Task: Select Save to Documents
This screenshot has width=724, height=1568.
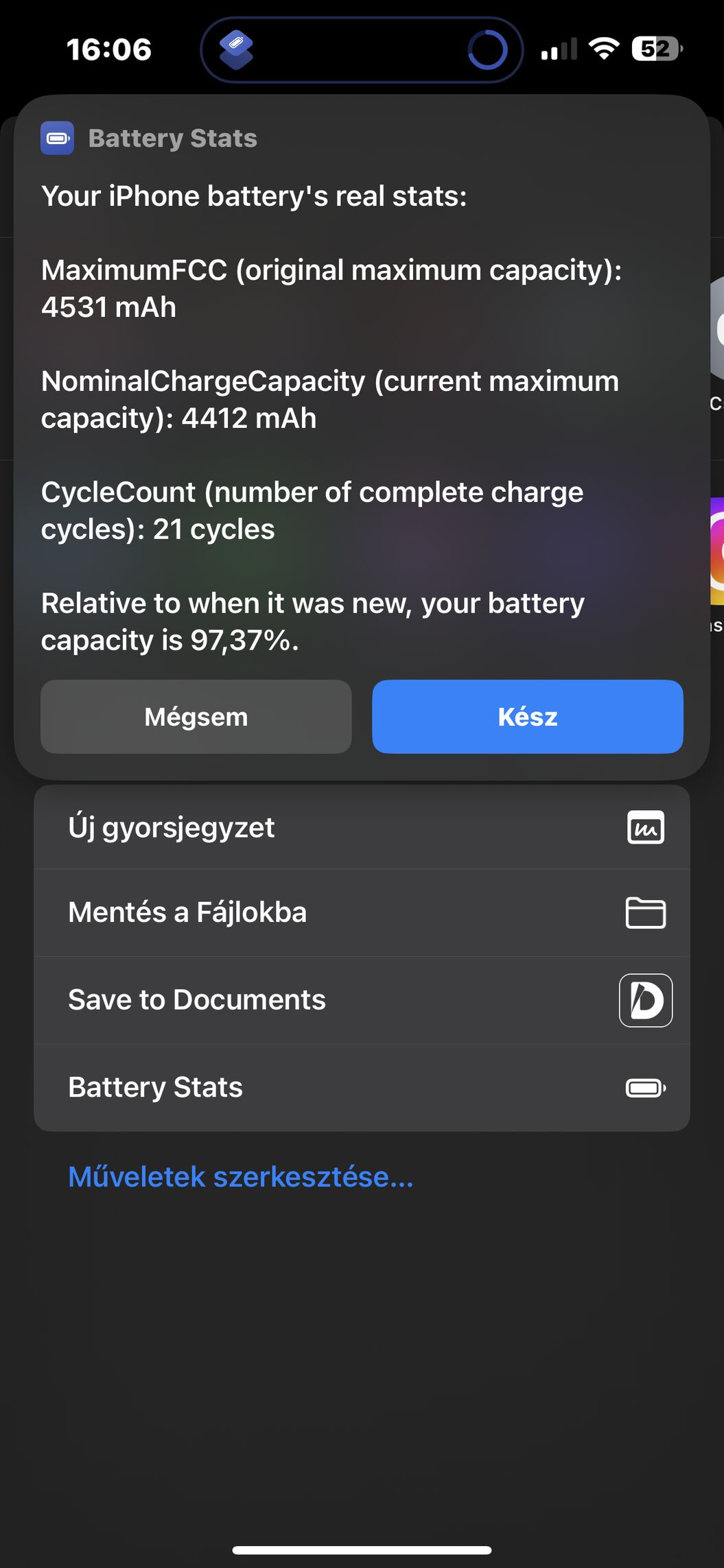Action: click(362, 1000)
